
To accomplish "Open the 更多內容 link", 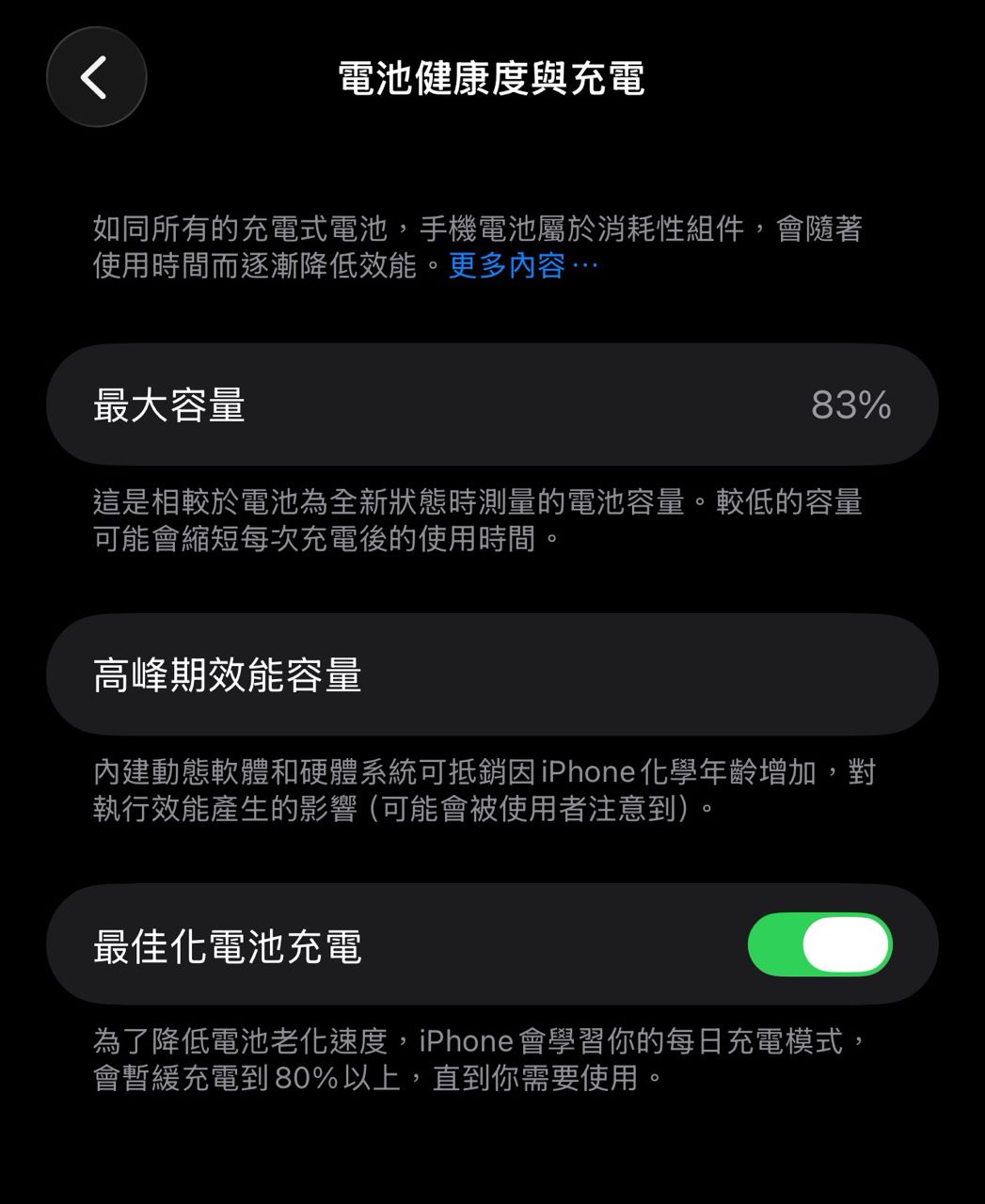I will [x=522, y=266].
